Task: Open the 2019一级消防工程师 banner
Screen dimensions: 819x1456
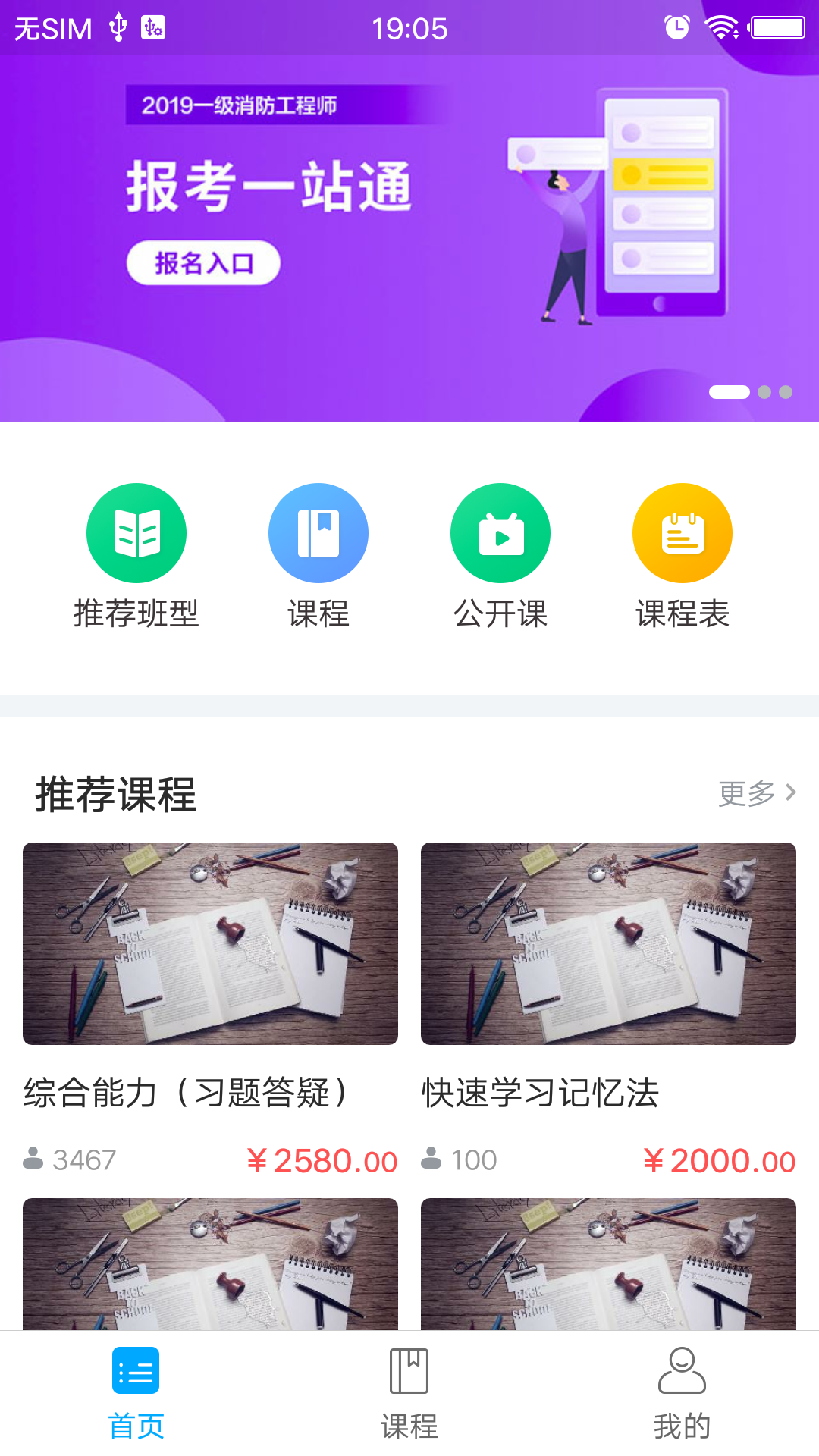Action: pyautogui.click(x=243, y=107)
